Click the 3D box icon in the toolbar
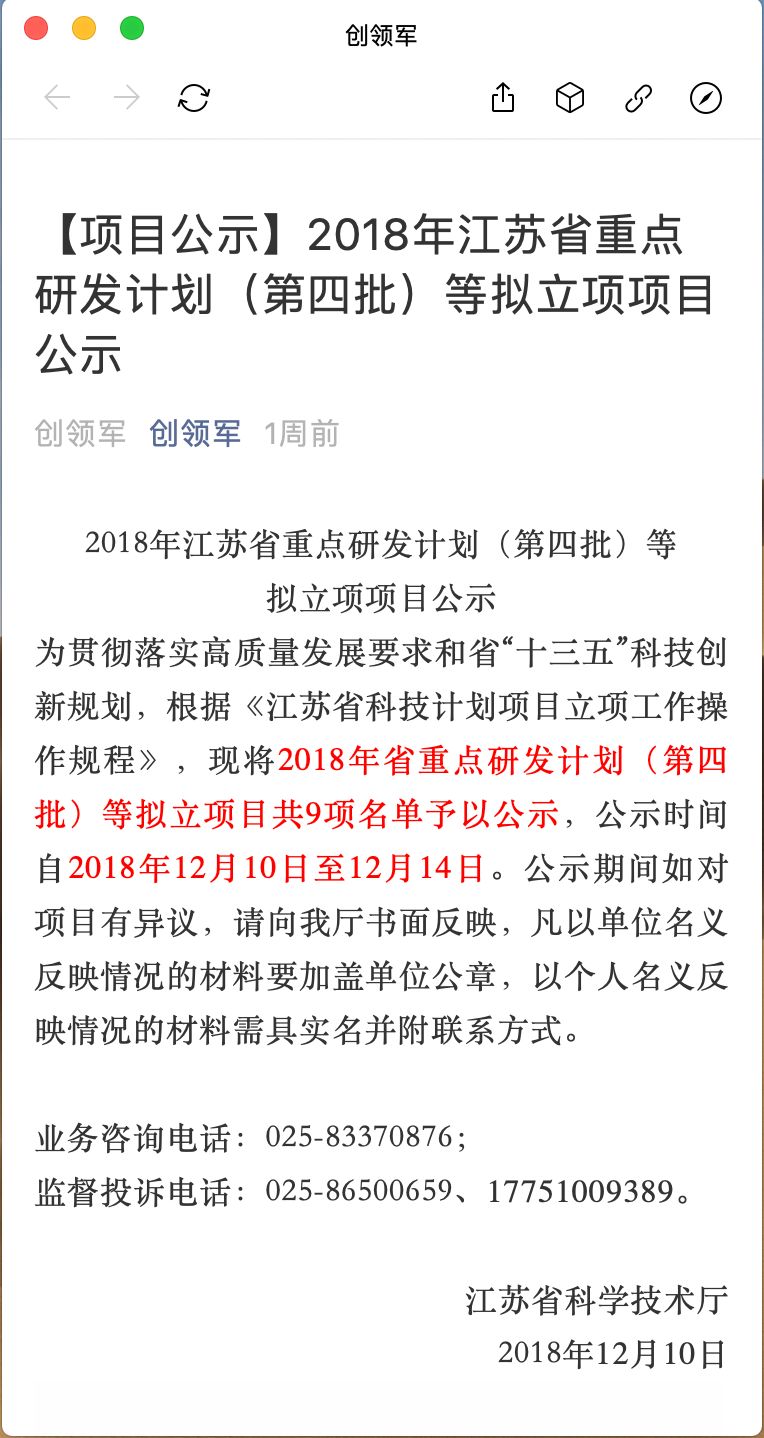764x1438 pixels. click(568, 97)
